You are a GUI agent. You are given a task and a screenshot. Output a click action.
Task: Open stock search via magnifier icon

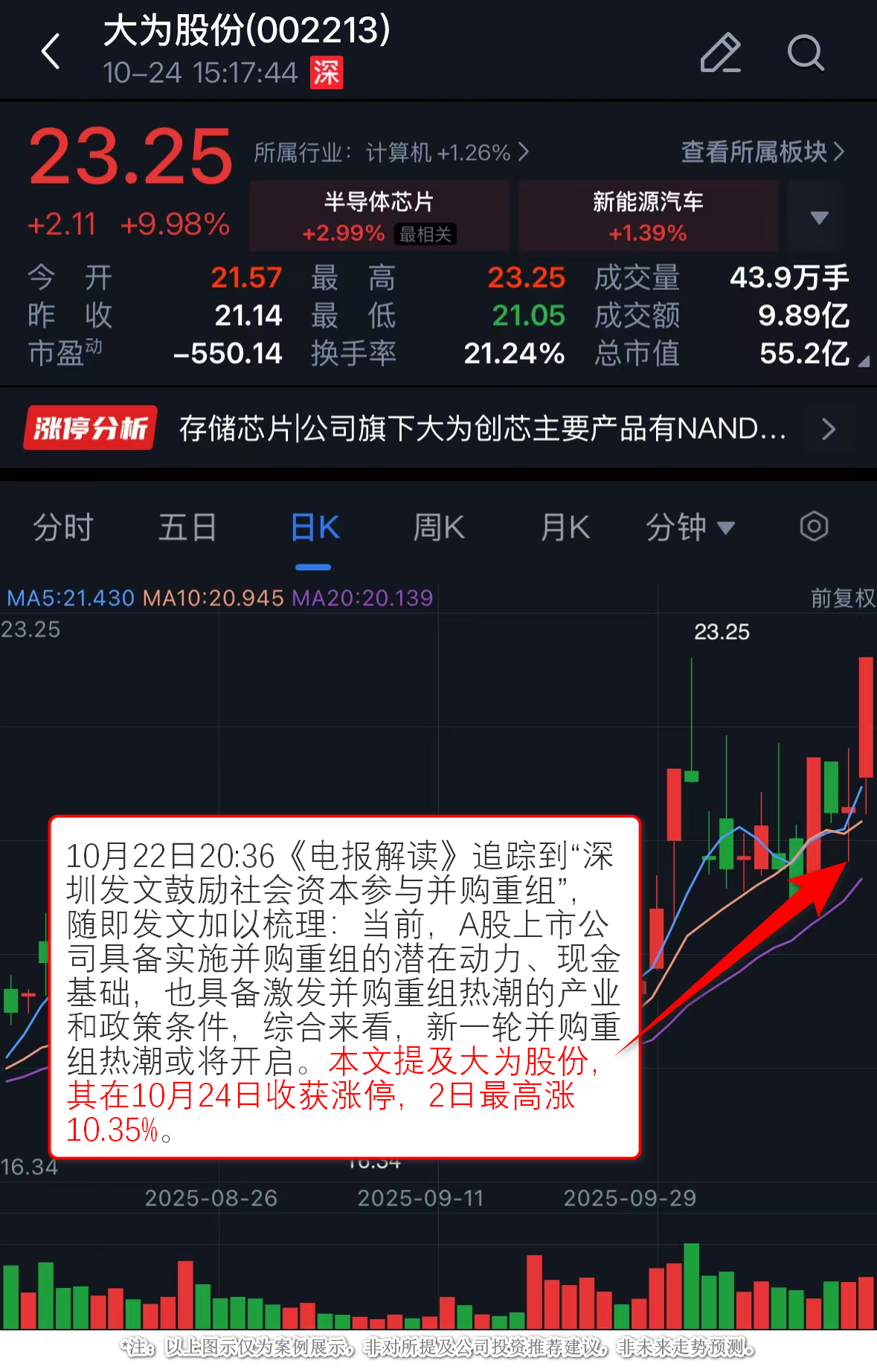coord(805,53)
